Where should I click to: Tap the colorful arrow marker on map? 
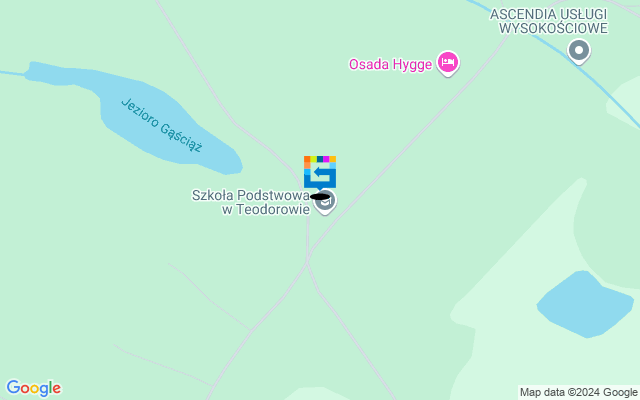pyautogui.click(x=320, y=172)
